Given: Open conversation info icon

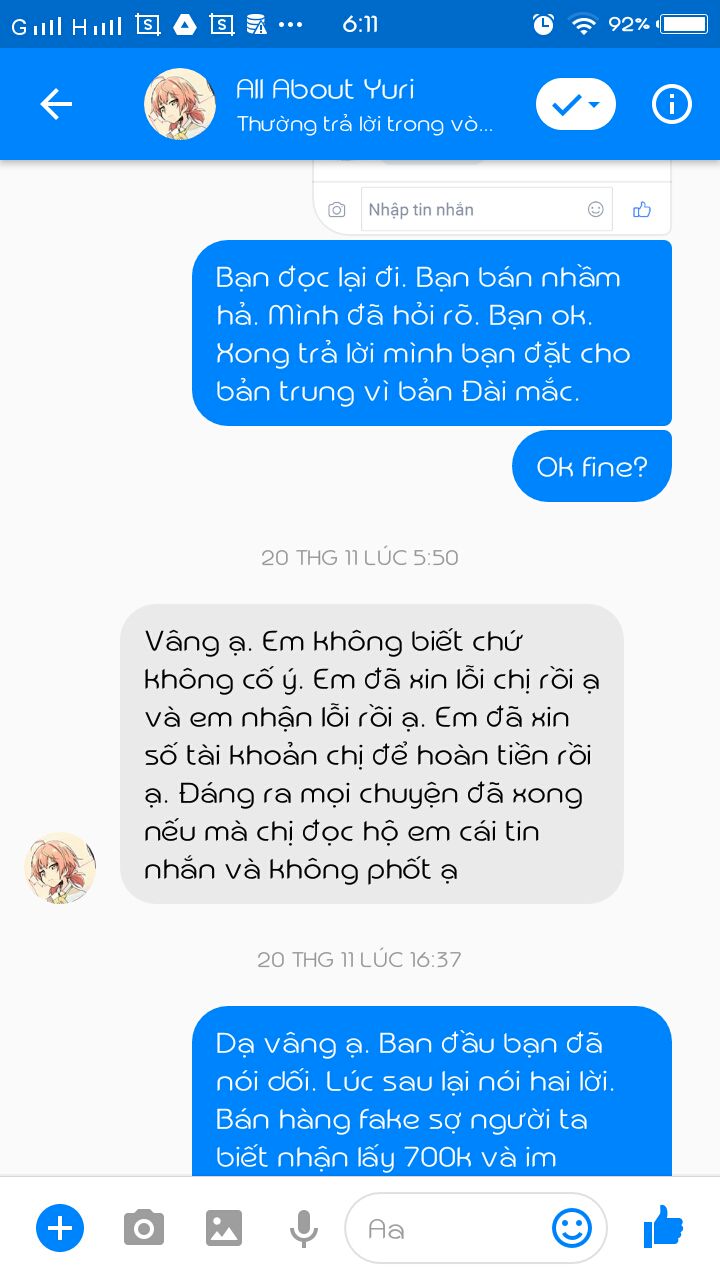Looking at the screenshot, I should click(671, 104).
